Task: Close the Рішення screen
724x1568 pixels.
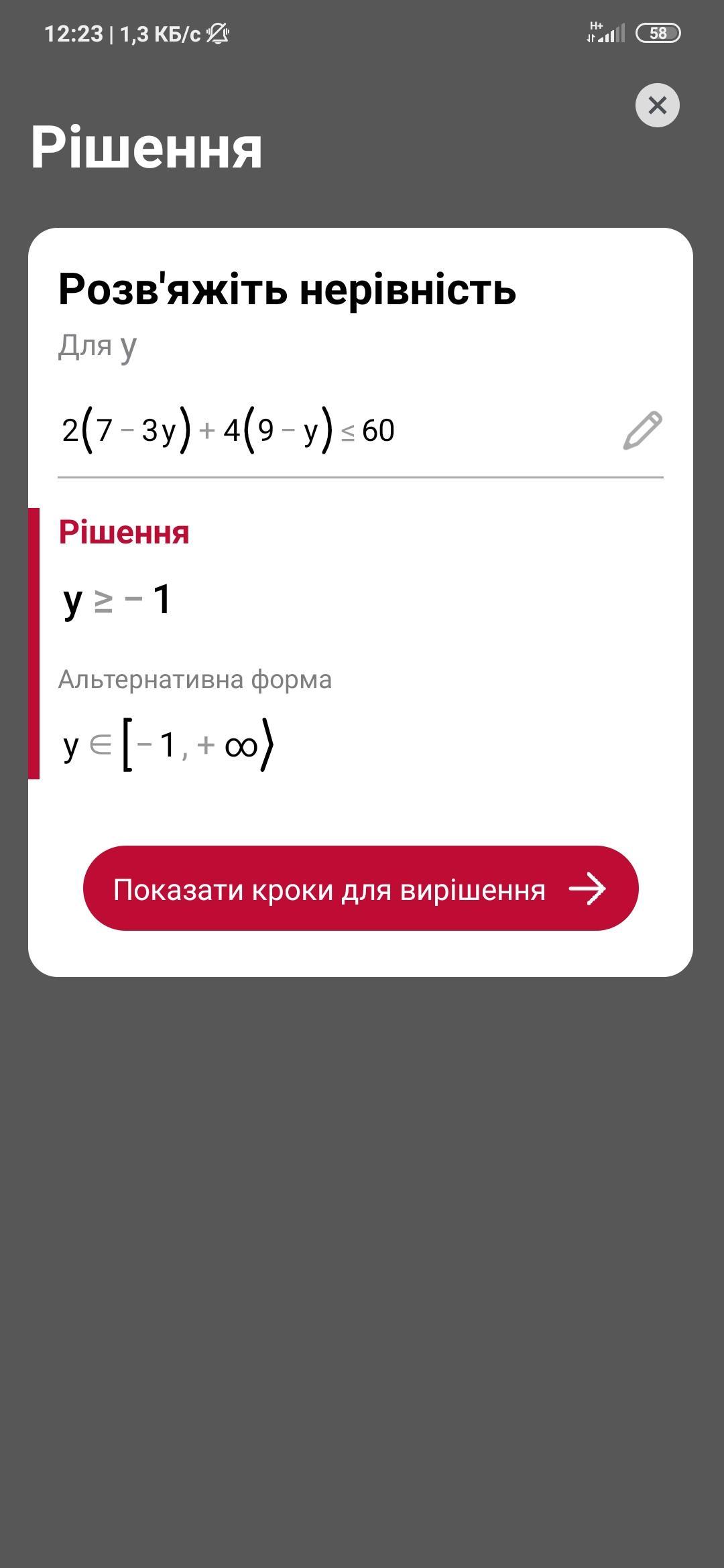Action: 657,105
